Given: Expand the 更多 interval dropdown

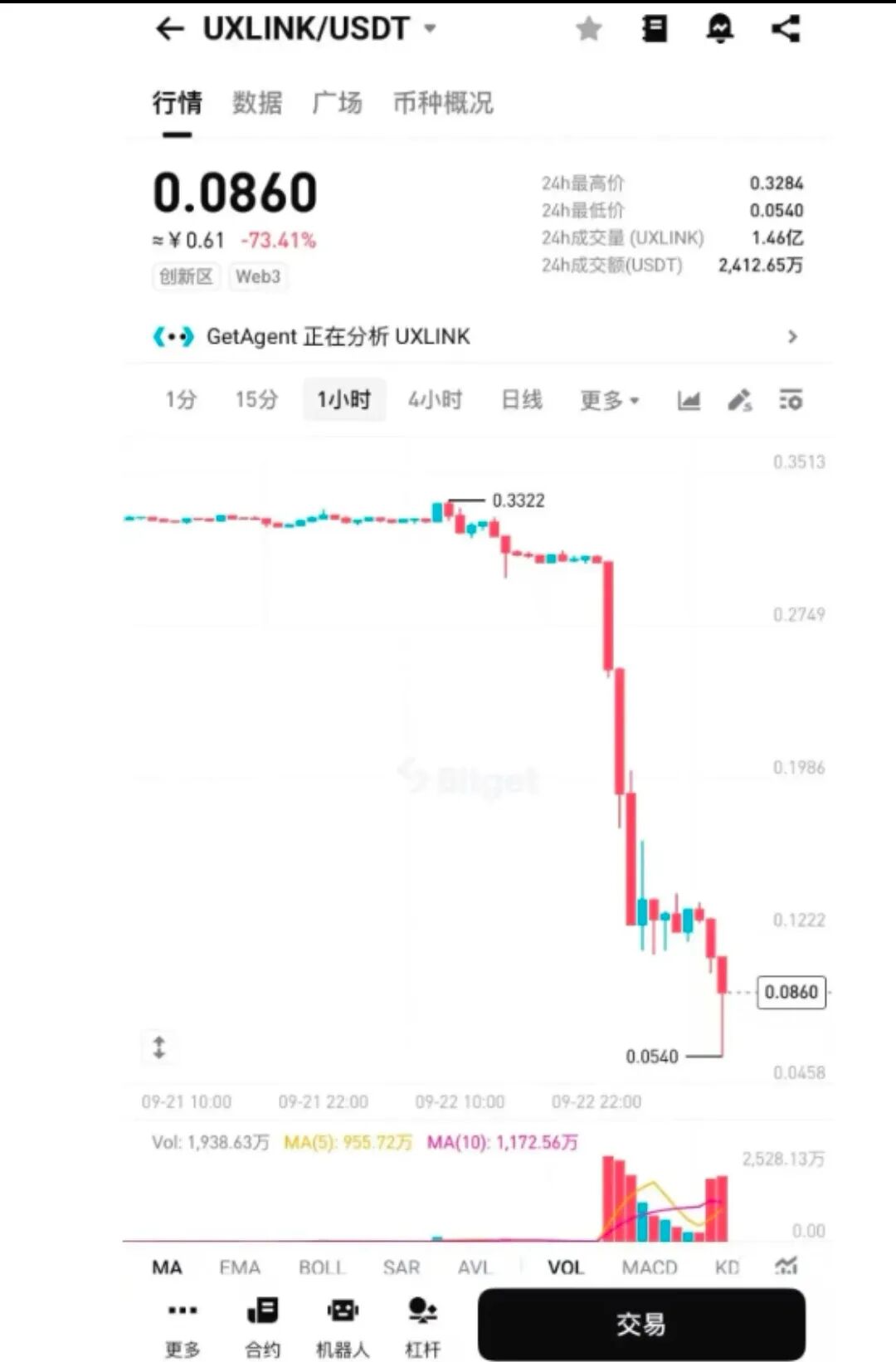Looking at the screenshot, I should 608,400.
